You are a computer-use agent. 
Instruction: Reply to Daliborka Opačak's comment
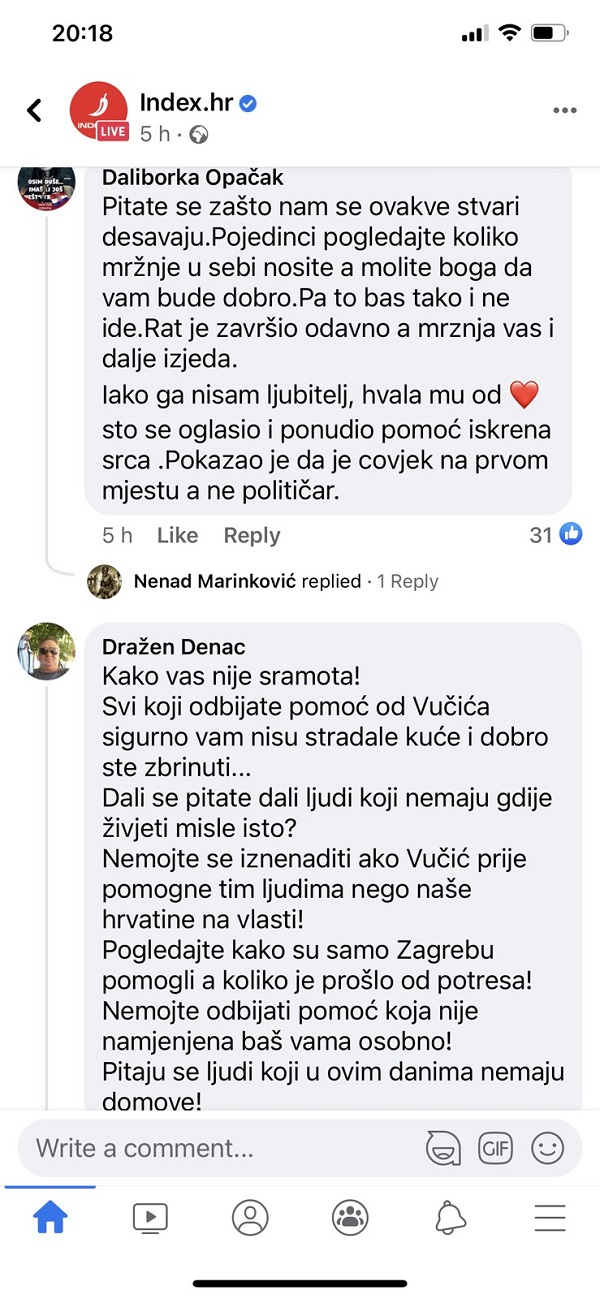point(252,535)
